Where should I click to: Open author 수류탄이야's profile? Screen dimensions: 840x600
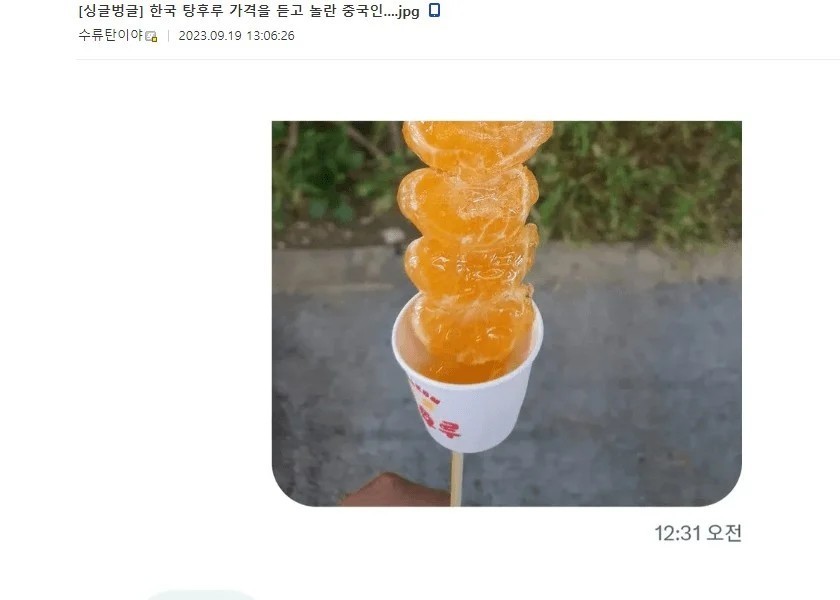pyautogui.click(x=110, y=36)
